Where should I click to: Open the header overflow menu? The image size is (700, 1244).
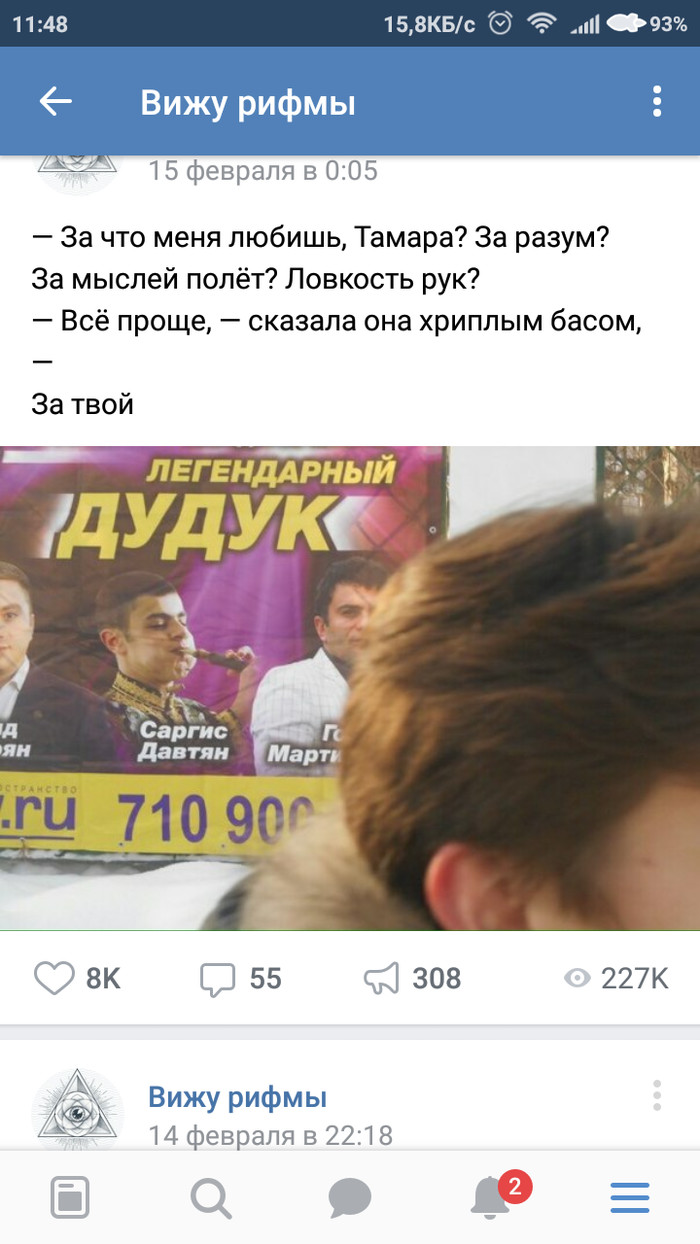tap(657, 102)
